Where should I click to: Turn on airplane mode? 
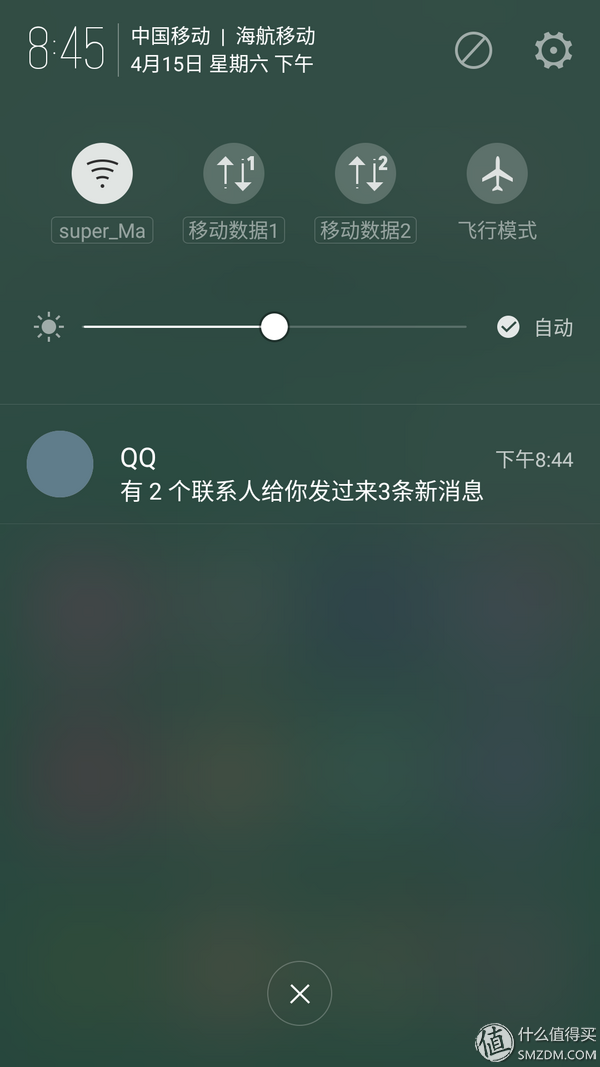tap(497, 173)
